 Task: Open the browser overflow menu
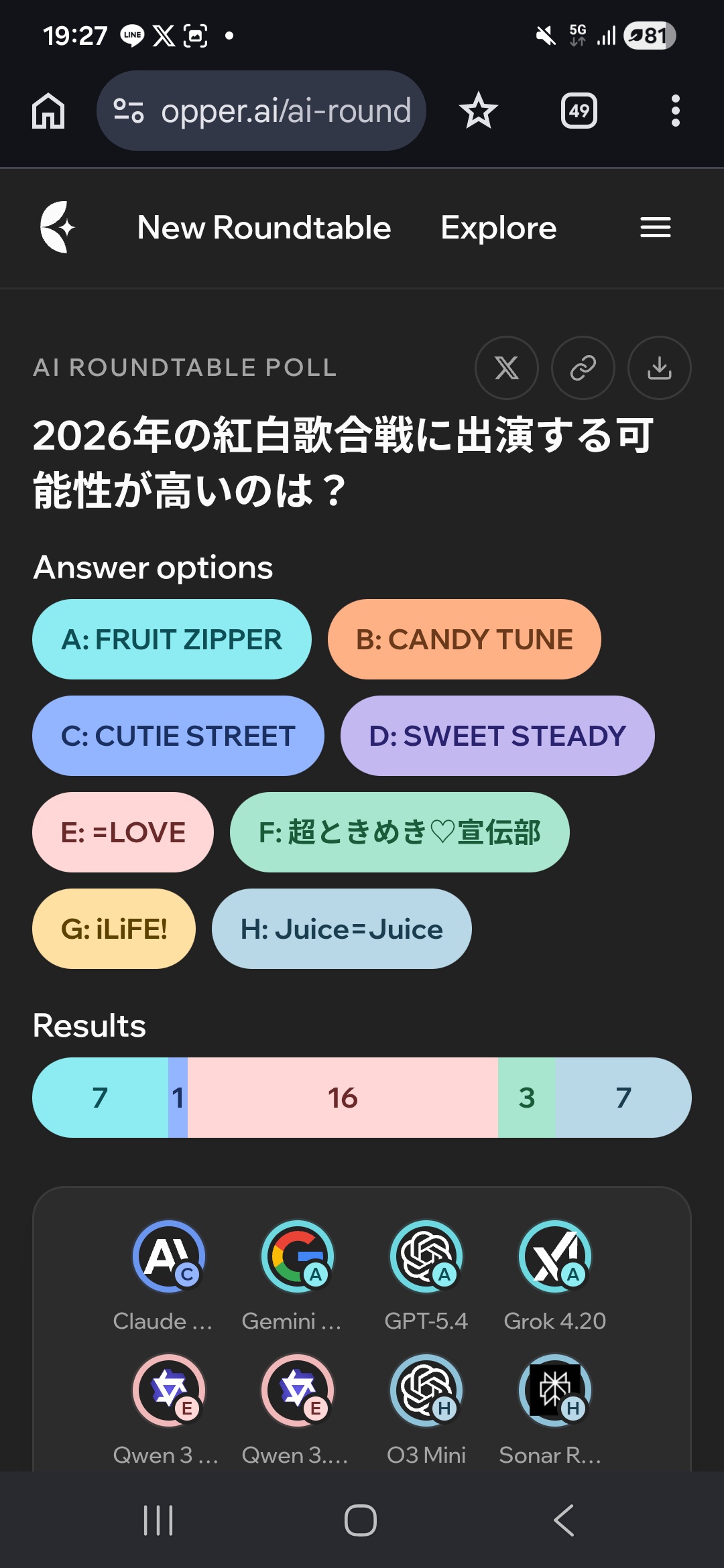675,111
